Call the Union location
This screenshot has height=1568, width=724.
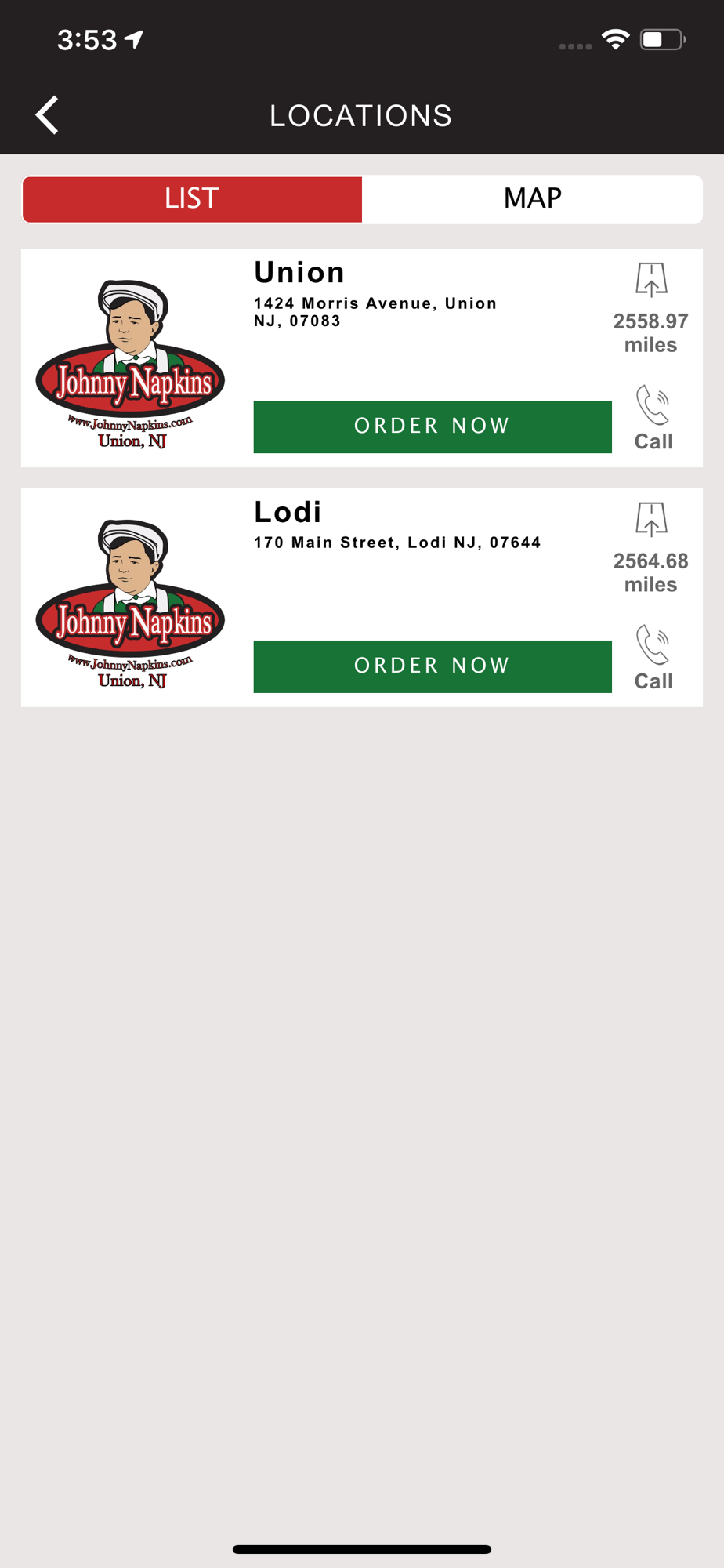click(x=652, y=418)
